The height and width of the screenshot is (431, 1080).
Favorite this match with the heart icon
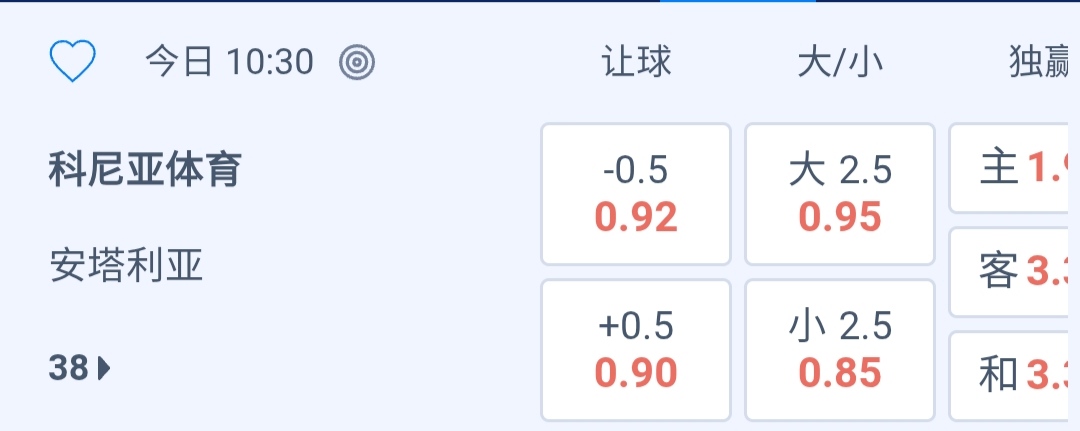73,62
